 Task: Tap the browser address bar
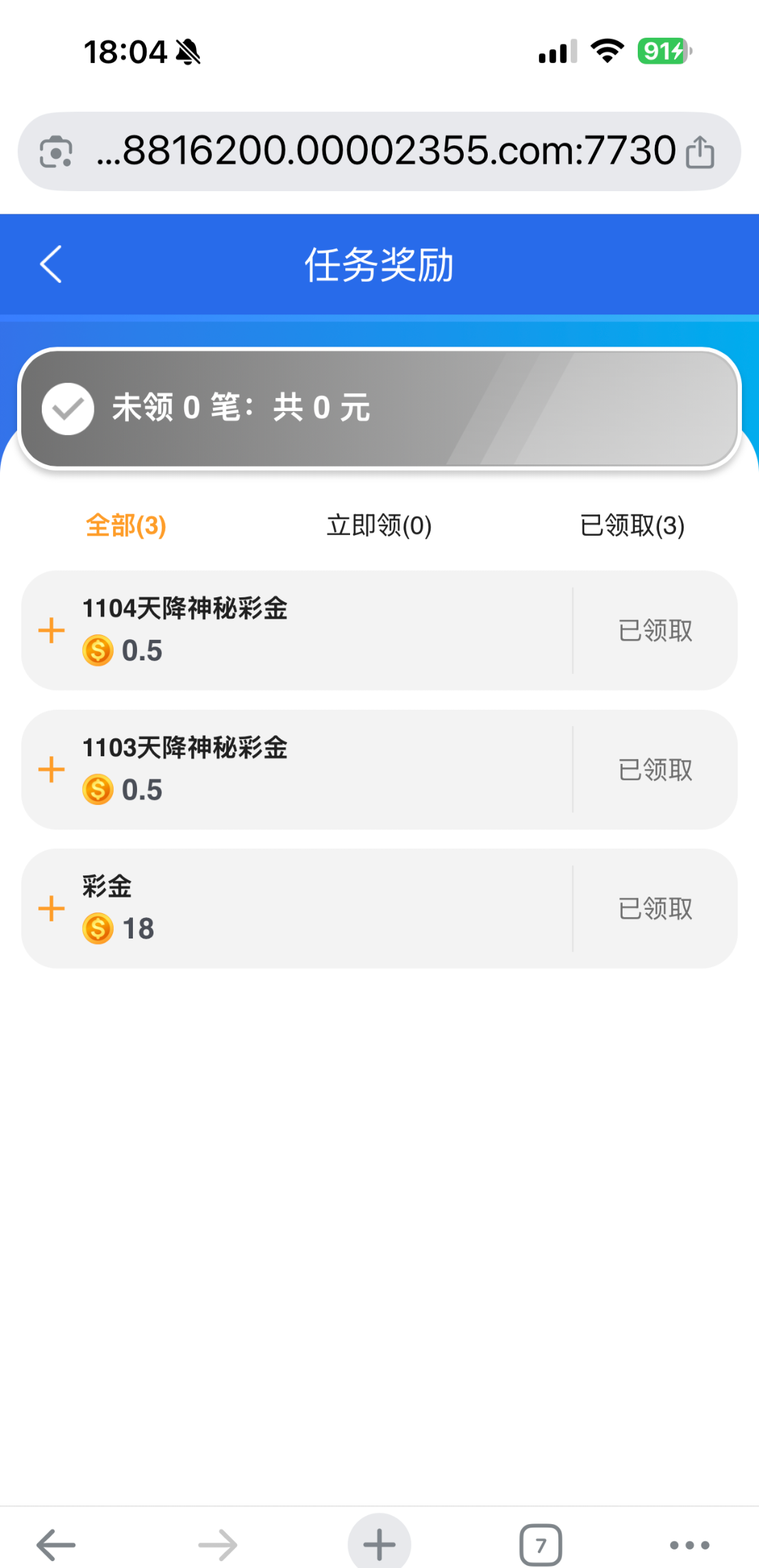pyautogui.click(x=384, y=151)
